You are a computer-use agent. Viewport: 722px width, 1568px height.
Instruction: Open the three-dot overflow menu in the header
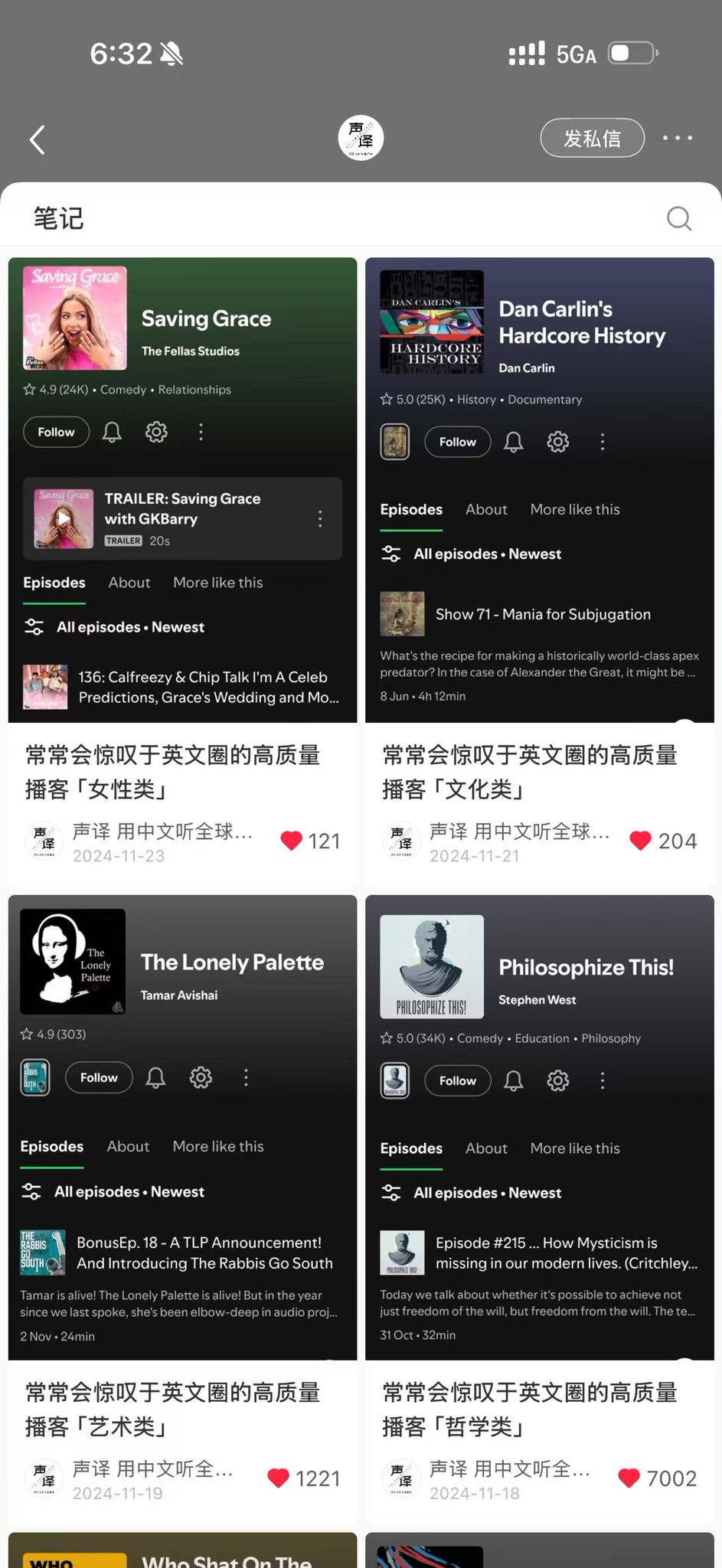pyautogui.click(x=678, y=138)
